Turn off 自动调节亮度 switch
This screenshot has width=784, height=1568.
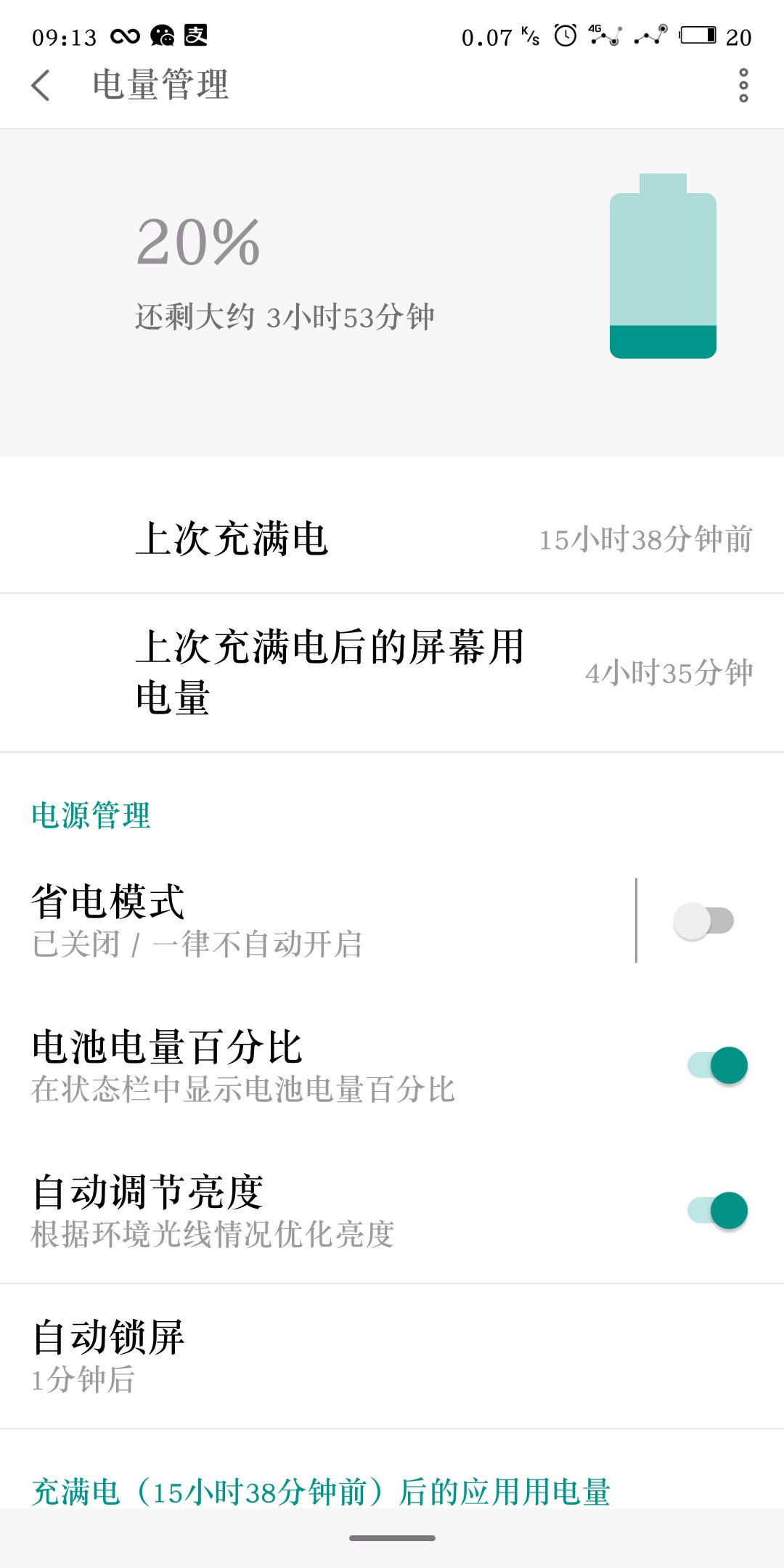coord(717,1211)
